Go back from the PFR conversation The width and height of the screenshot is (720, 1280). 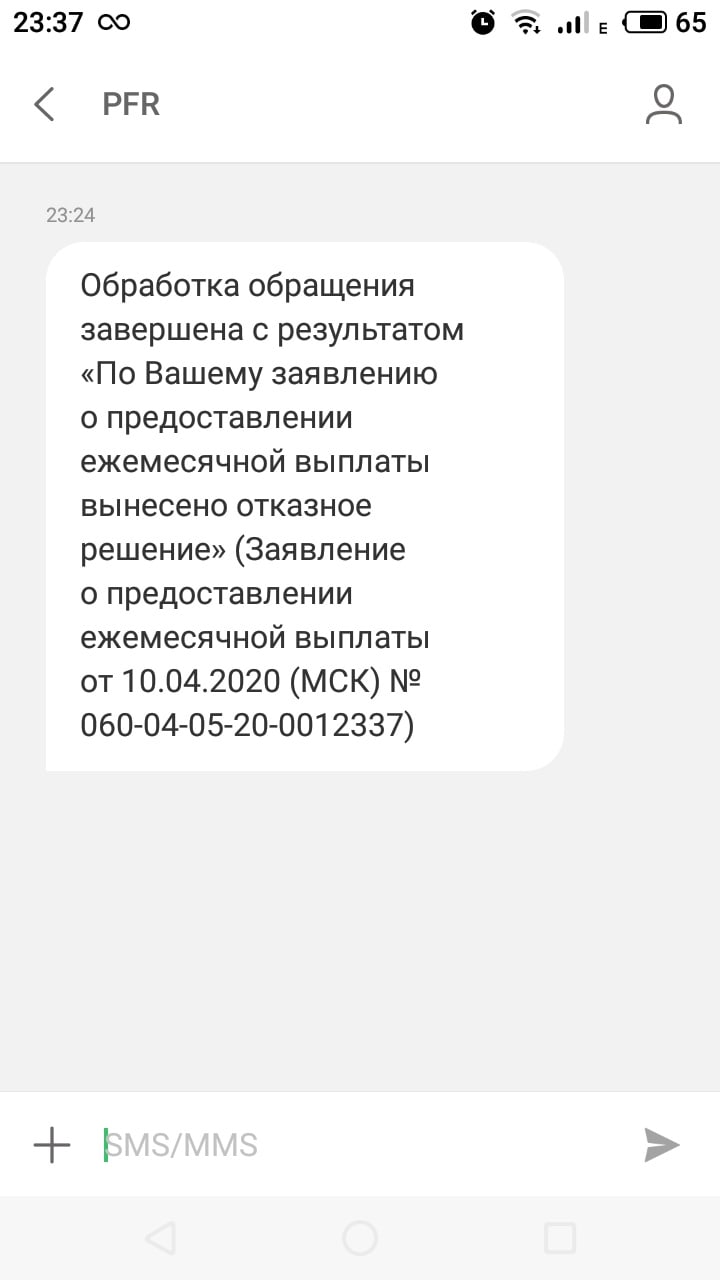tap(44, 104)
